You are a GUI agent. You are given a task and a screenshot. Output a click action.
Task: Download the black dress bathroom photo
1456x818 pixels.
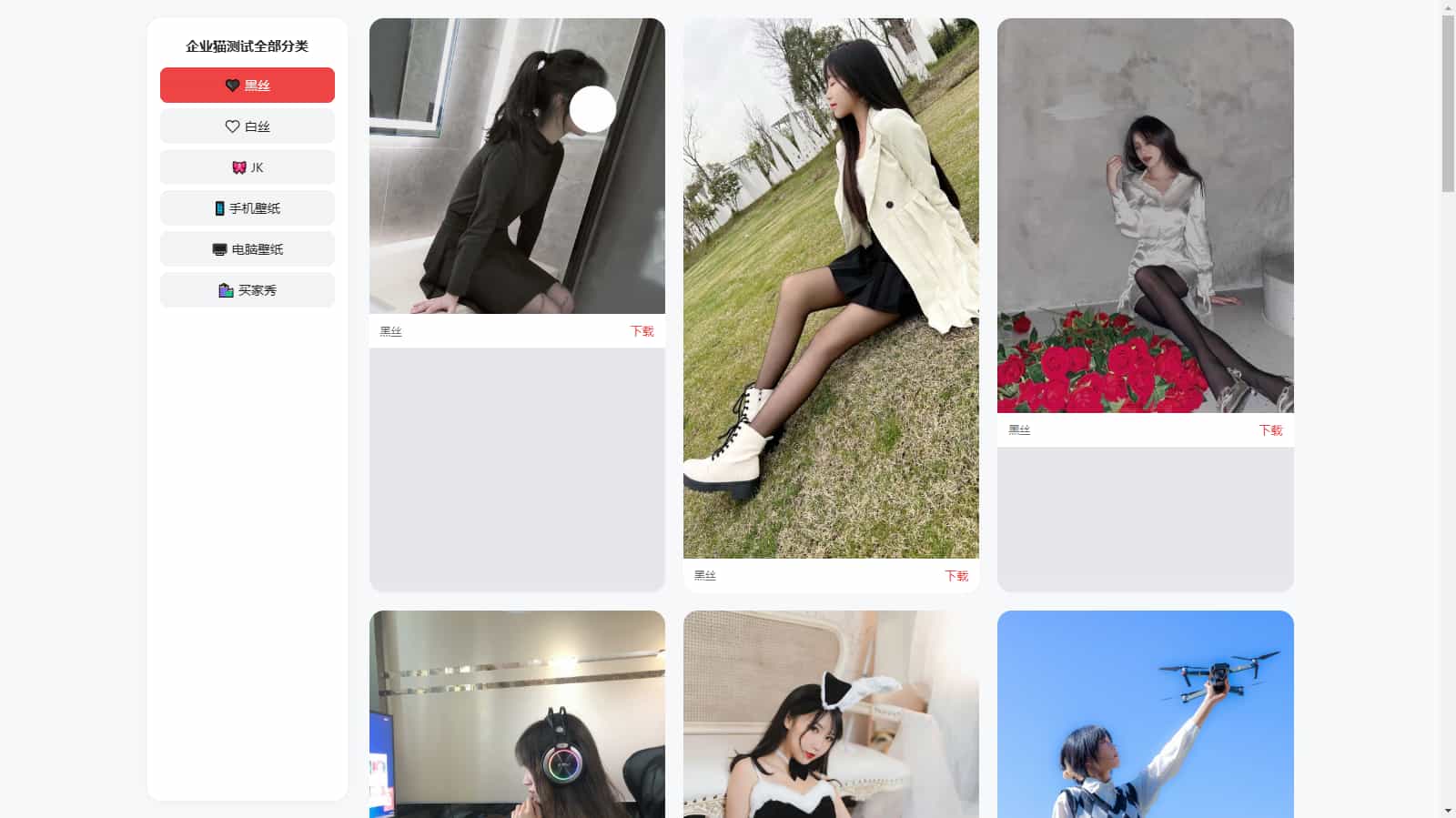tap(642, 331)
